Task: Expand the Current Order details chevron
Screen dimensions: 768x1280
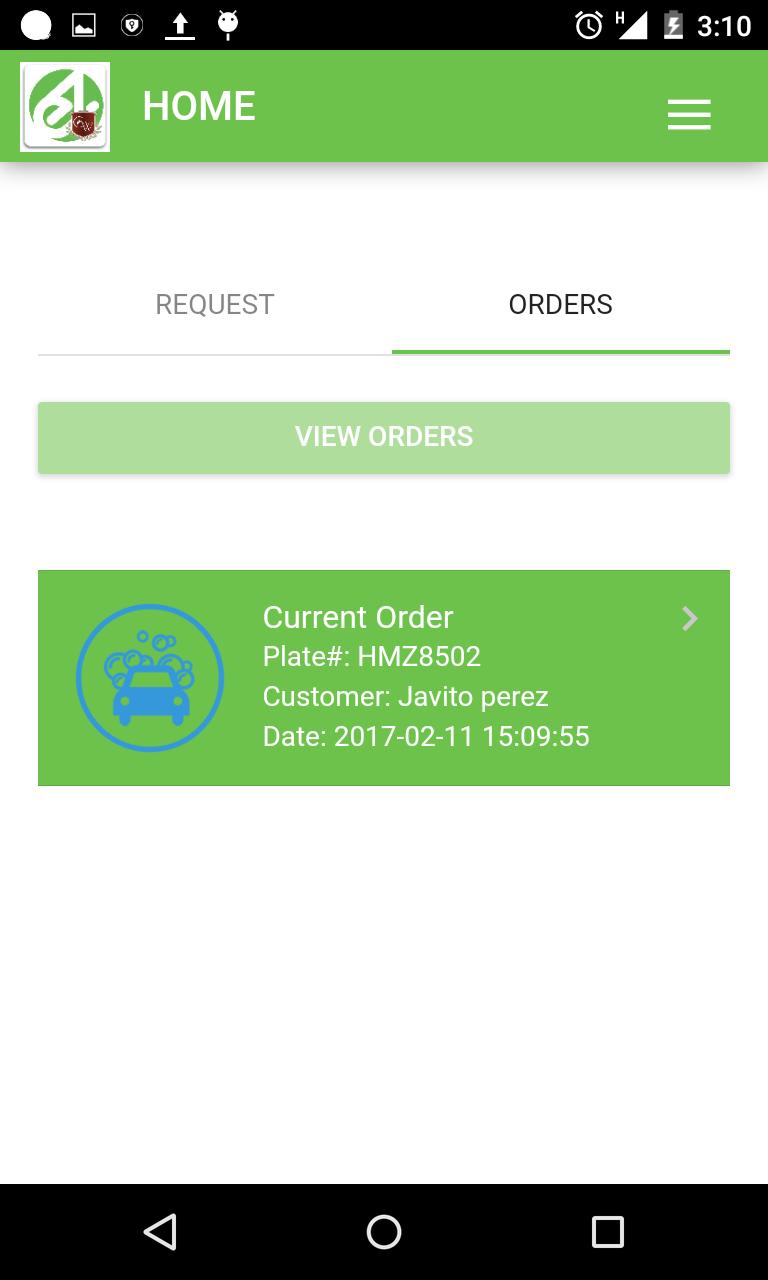Action: pyautogui.click(x=689, y=618)
